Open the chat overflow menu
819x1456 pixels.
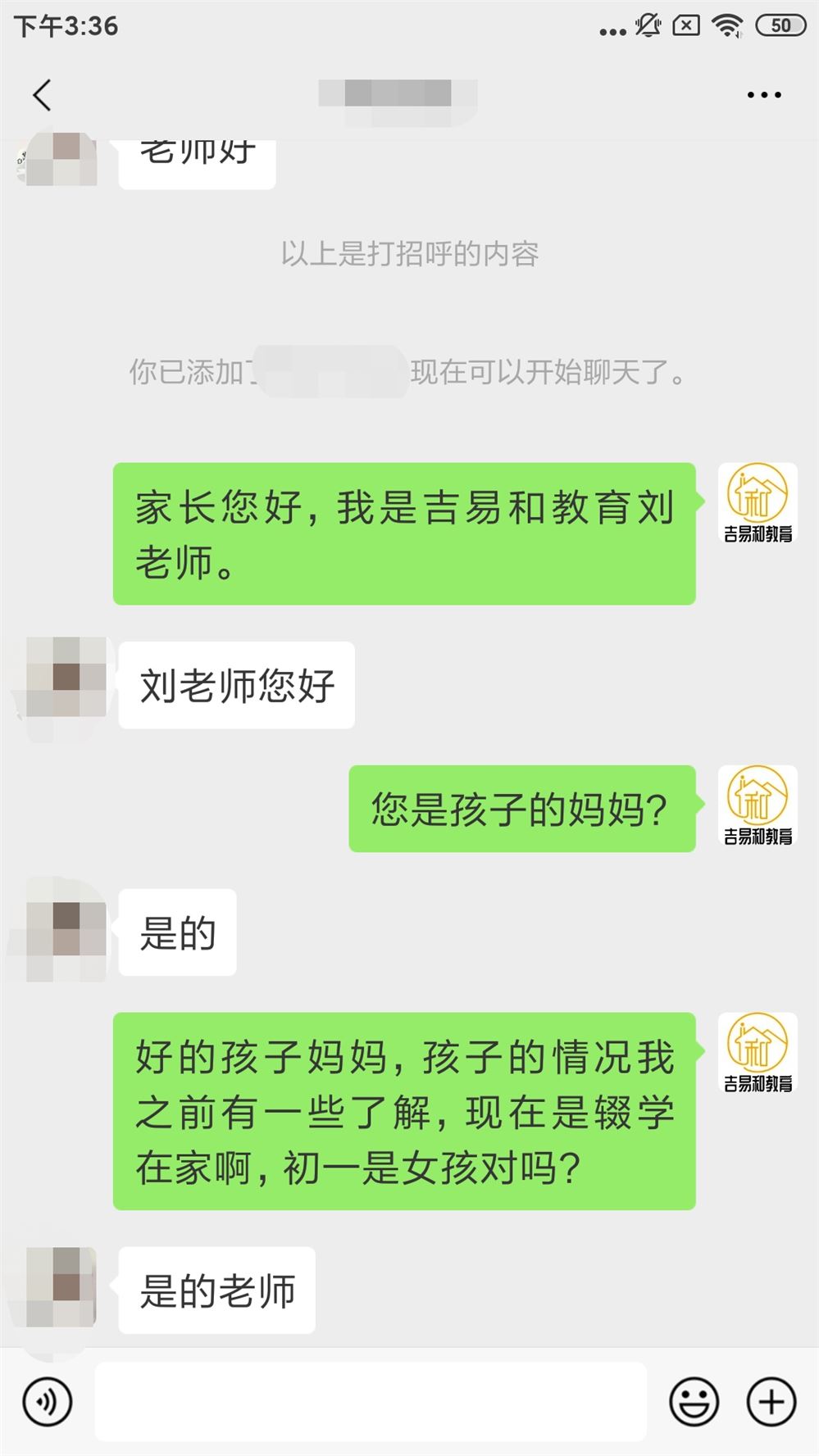[x=764, y=95]
